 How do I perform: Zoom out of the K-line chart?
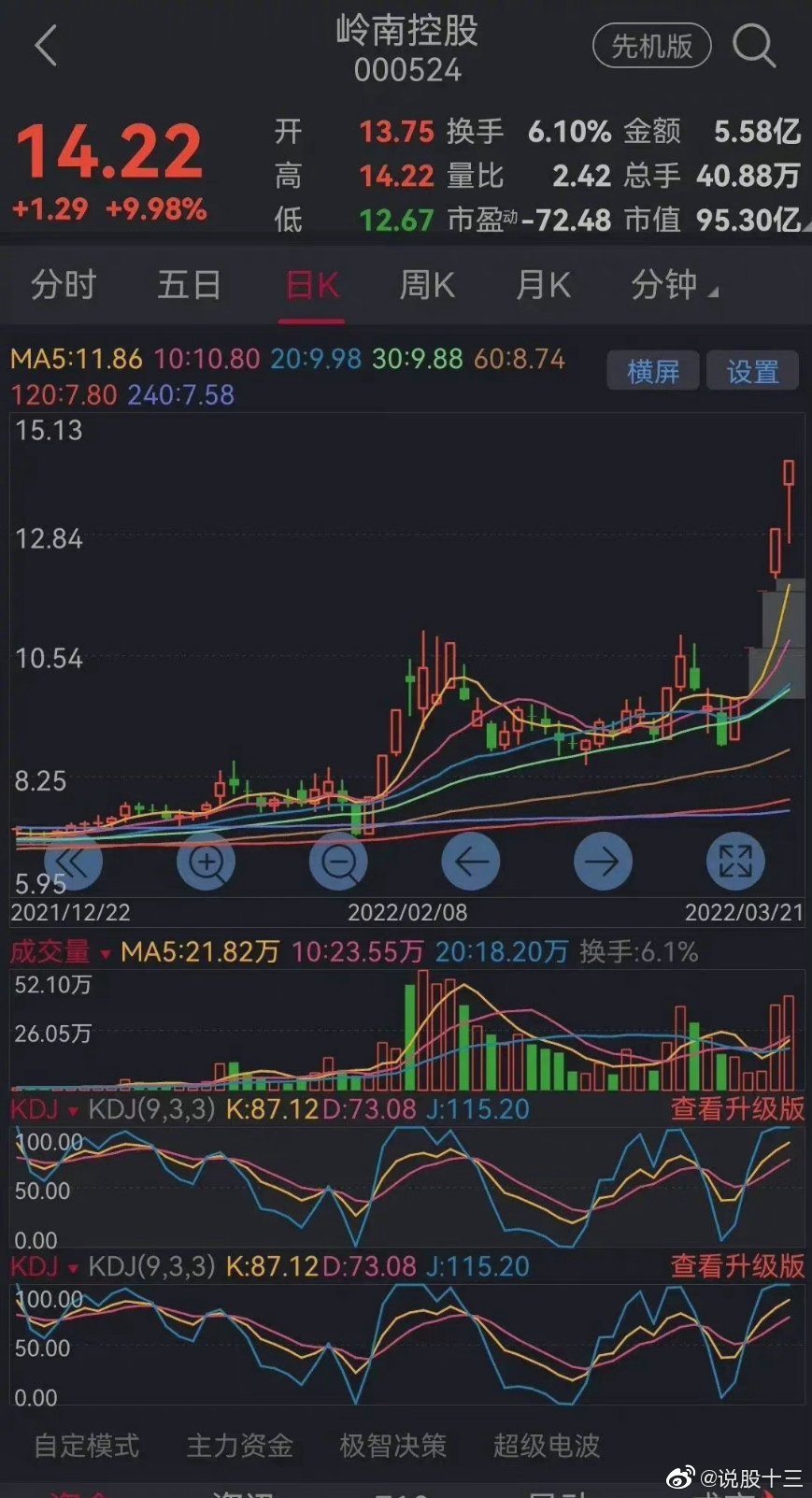338,862
